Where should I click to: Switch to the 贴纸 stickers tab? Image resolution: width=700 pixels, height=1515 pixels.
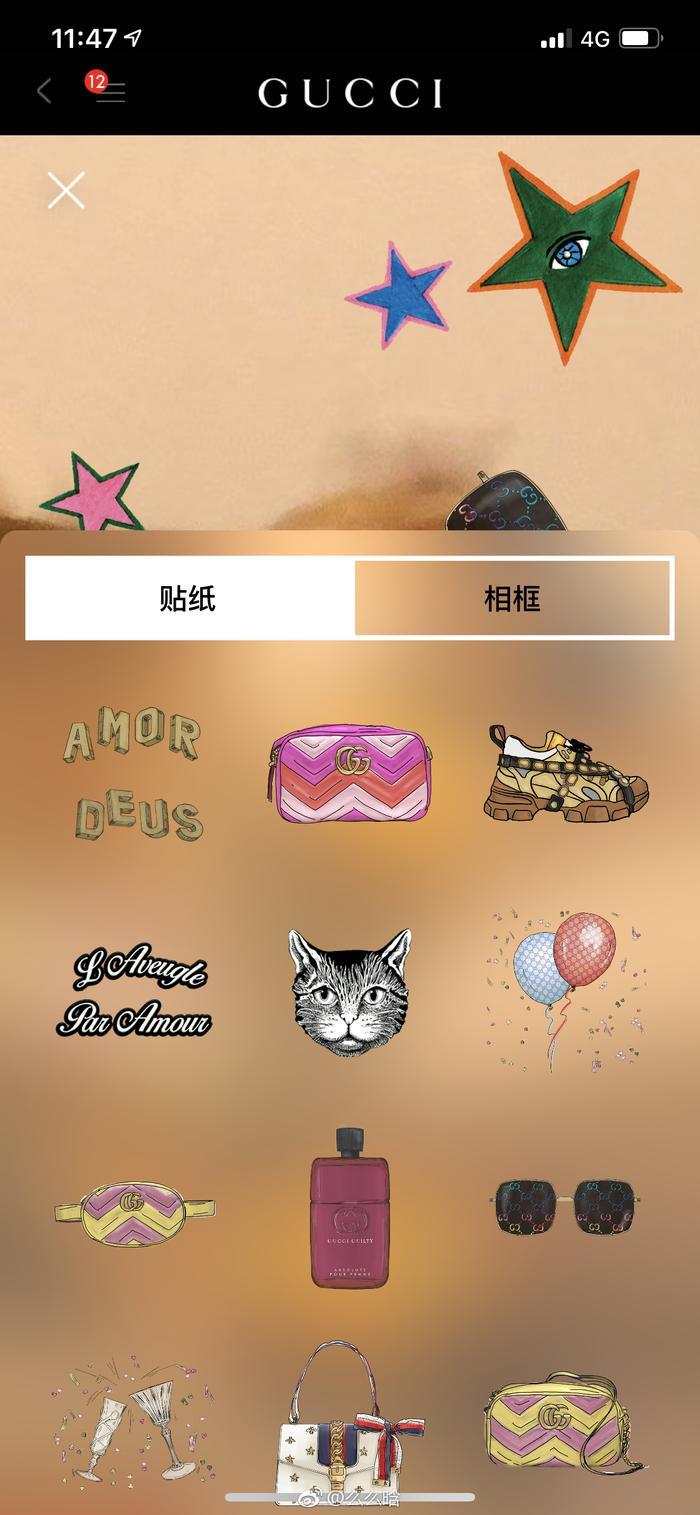click(x=188, y=598)
